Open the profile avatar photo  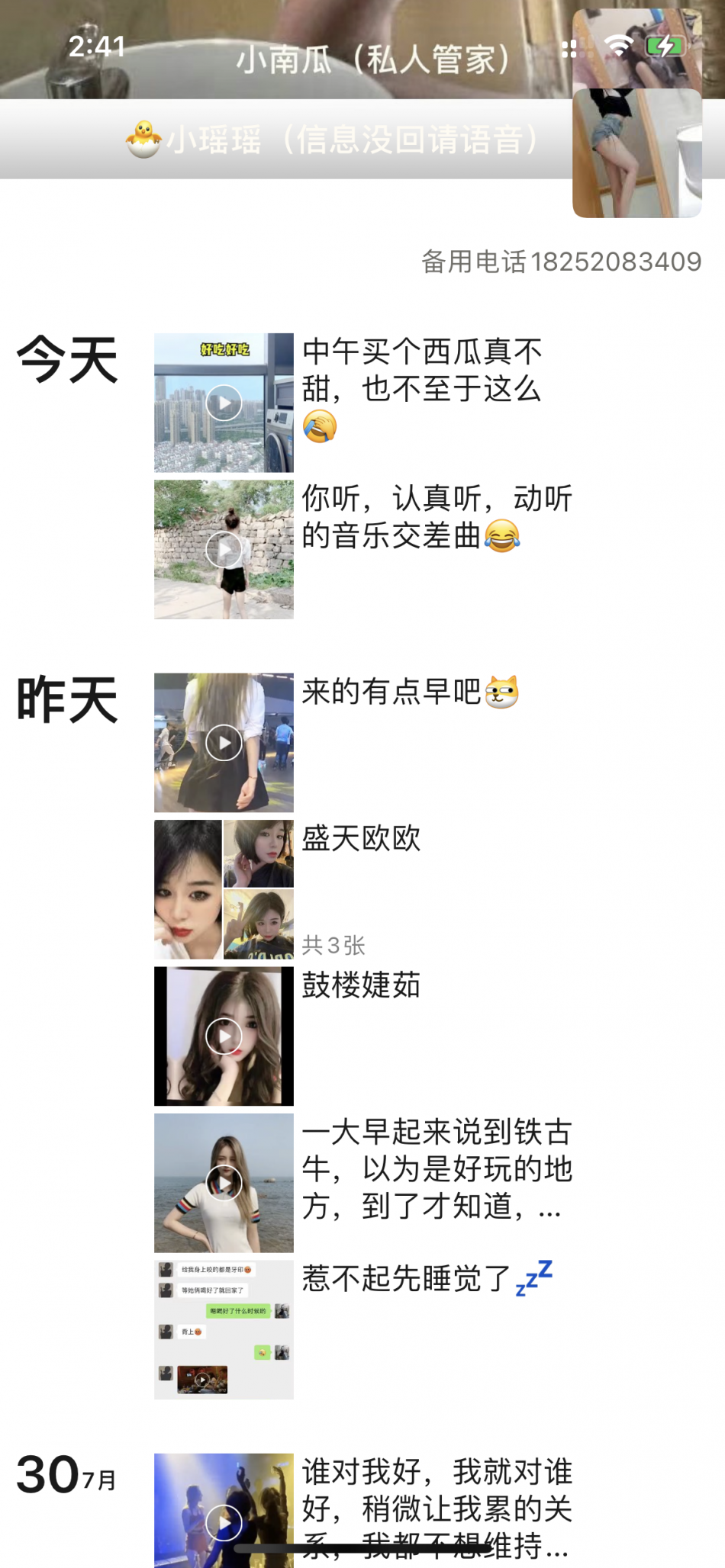[x=636, y=153]
